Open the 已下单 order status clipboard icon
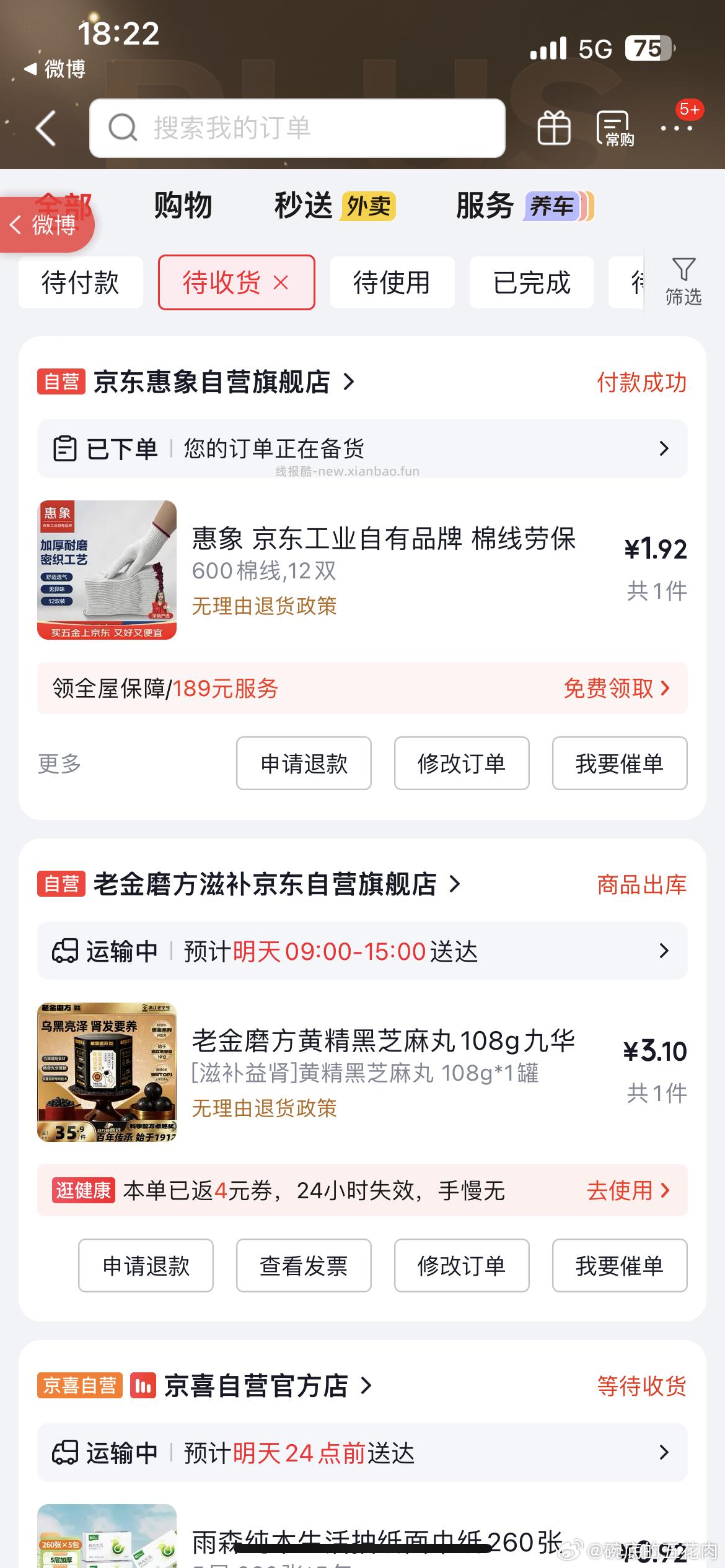This screenshot has width=725, height=1568. pyautogui.click(x=64, y=448)
